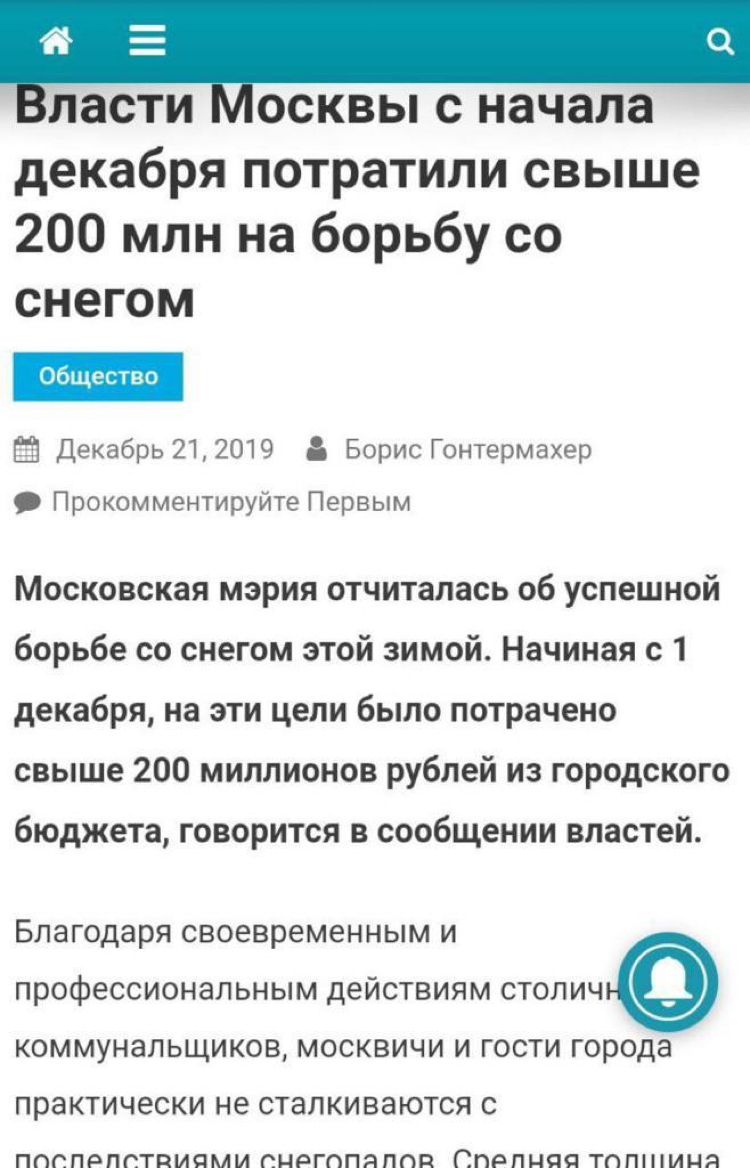Open the search magnifier
Screen dimensions: 750x1168
[720, 42]
